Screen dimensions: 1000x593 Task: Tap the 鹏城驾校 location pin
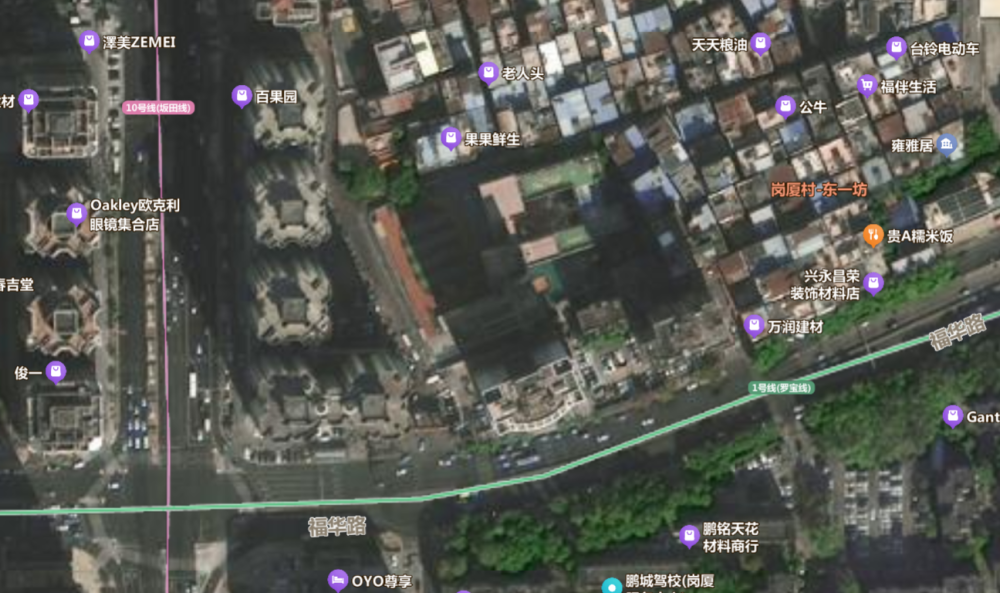coord(611,584)
